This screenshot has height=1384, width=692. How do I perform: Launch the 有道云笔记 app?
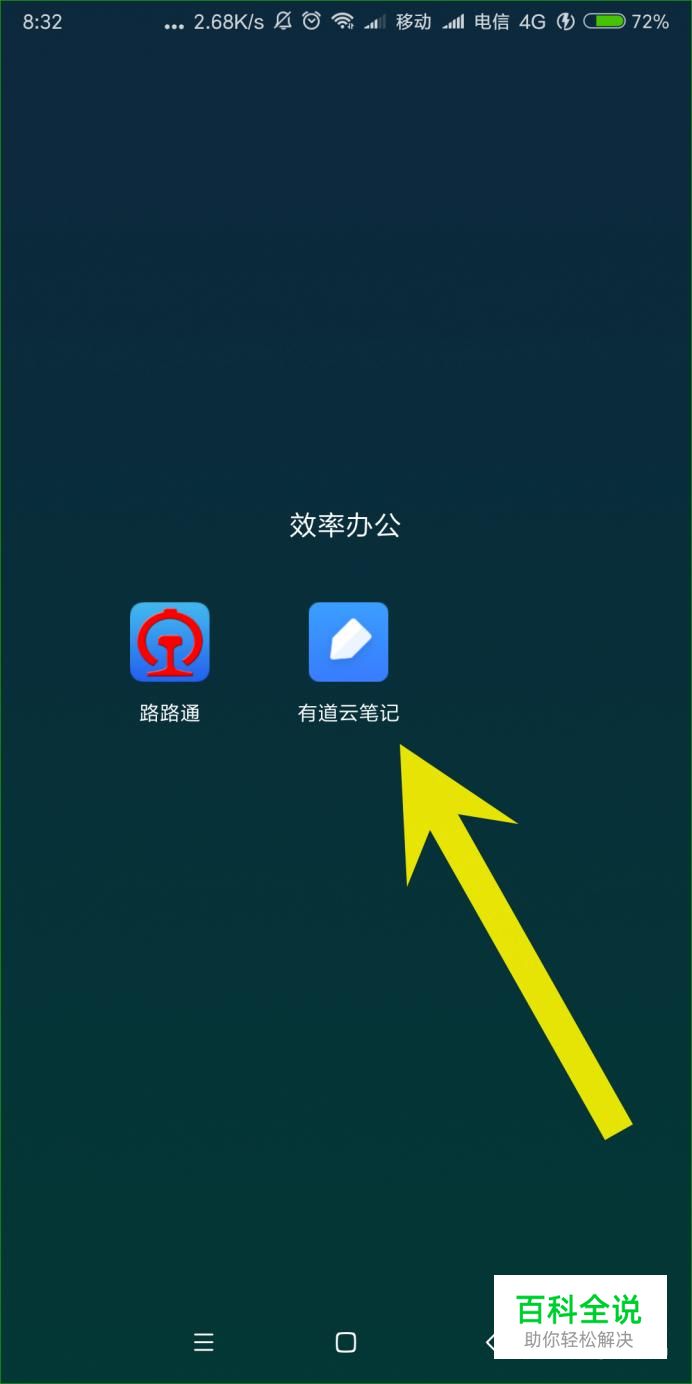(348, 642)
